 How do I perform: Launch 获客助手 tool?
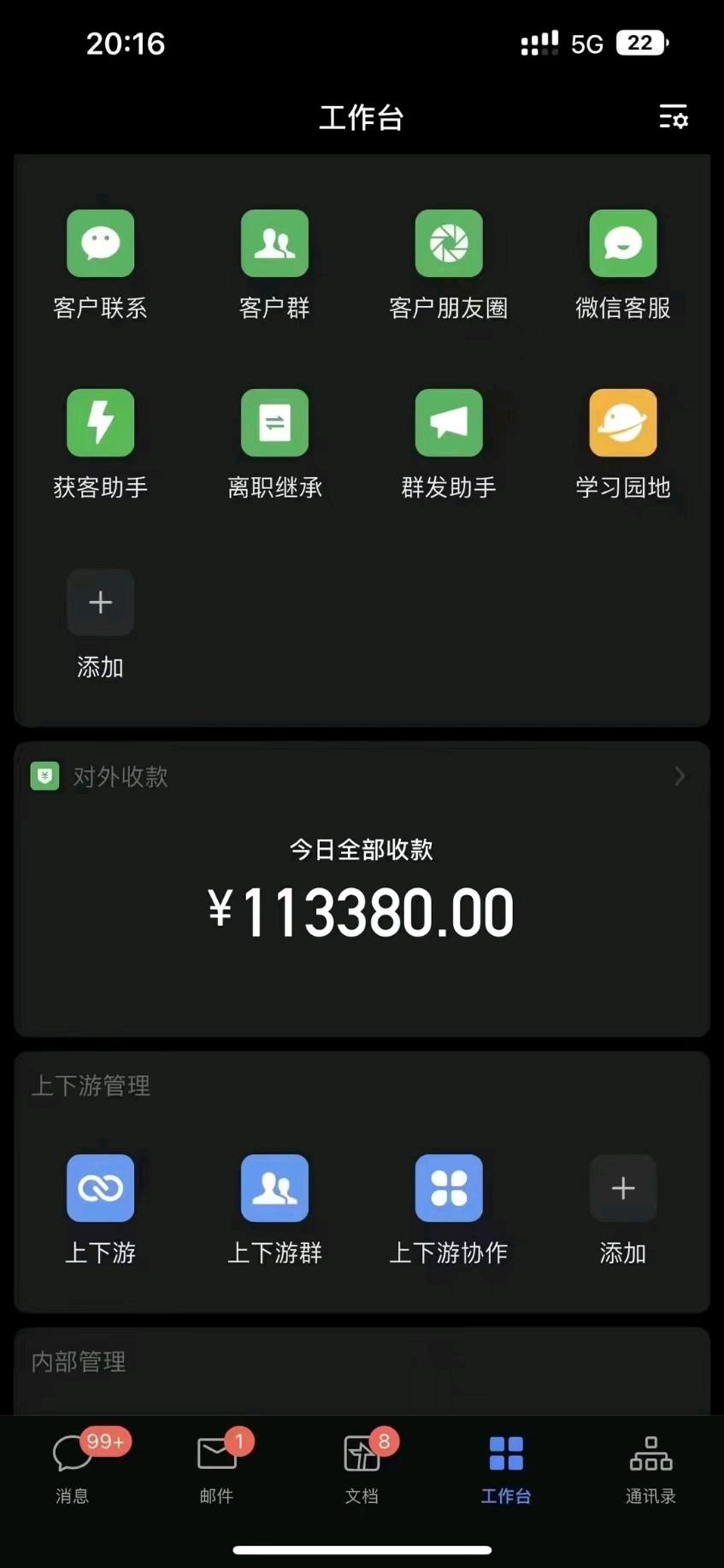coord(101,423)
